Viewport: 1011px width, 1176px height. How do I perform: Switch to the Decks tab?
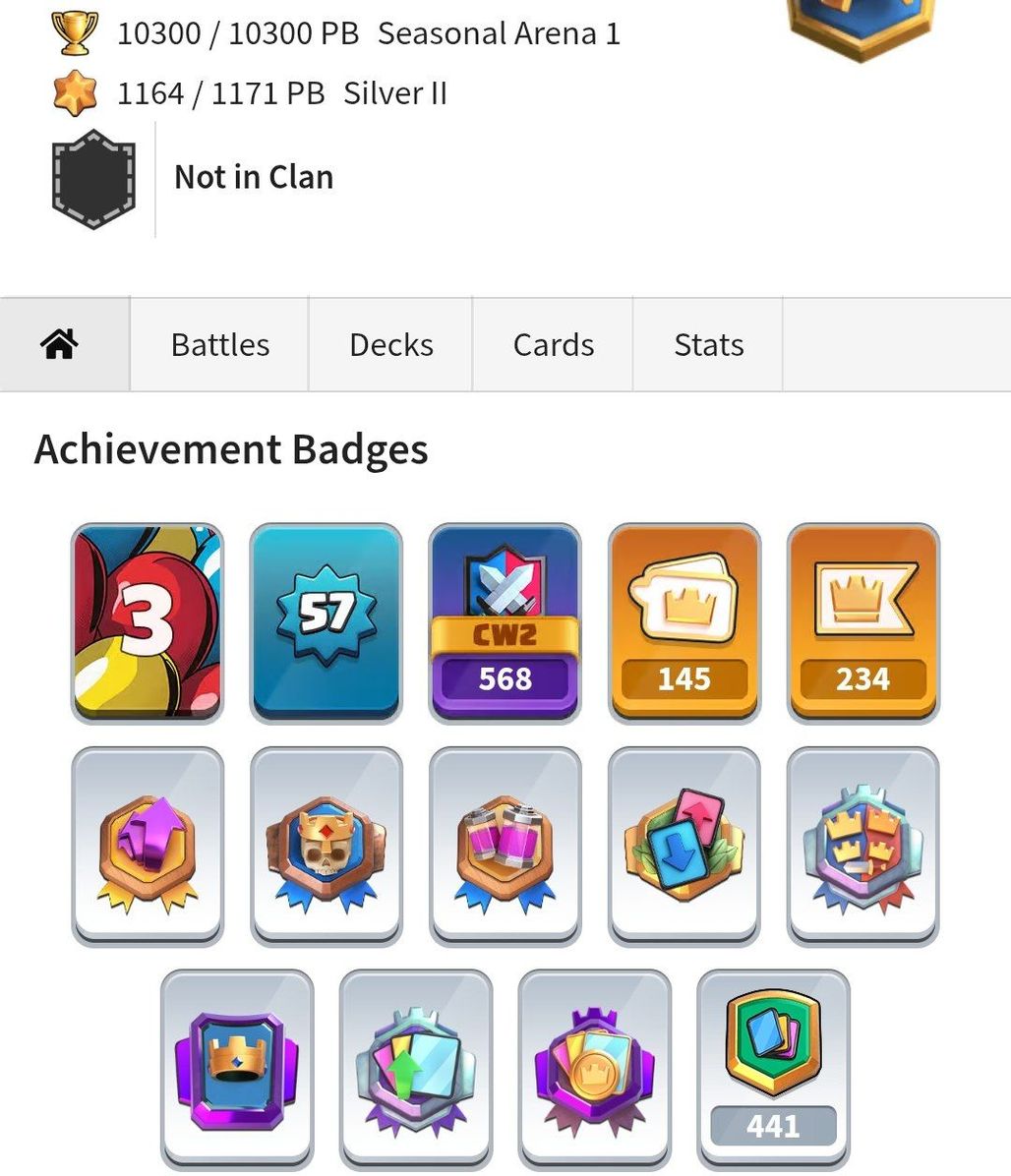(390, 344)
